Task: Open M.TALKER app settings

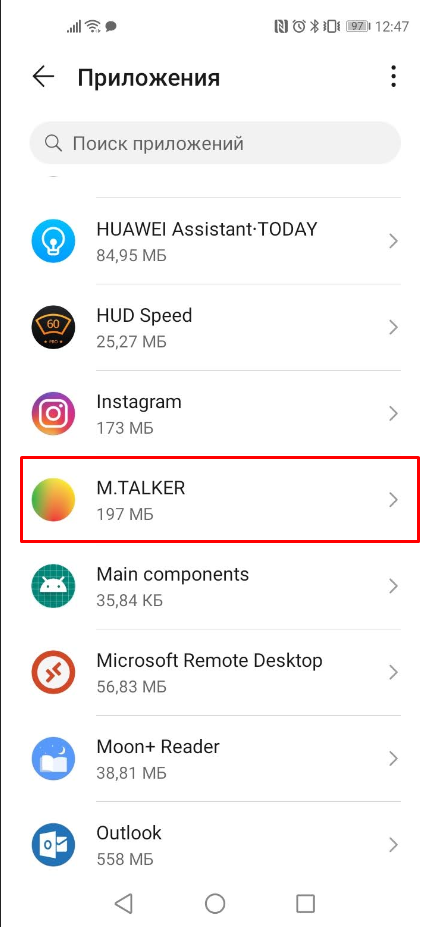Action: 220,500
